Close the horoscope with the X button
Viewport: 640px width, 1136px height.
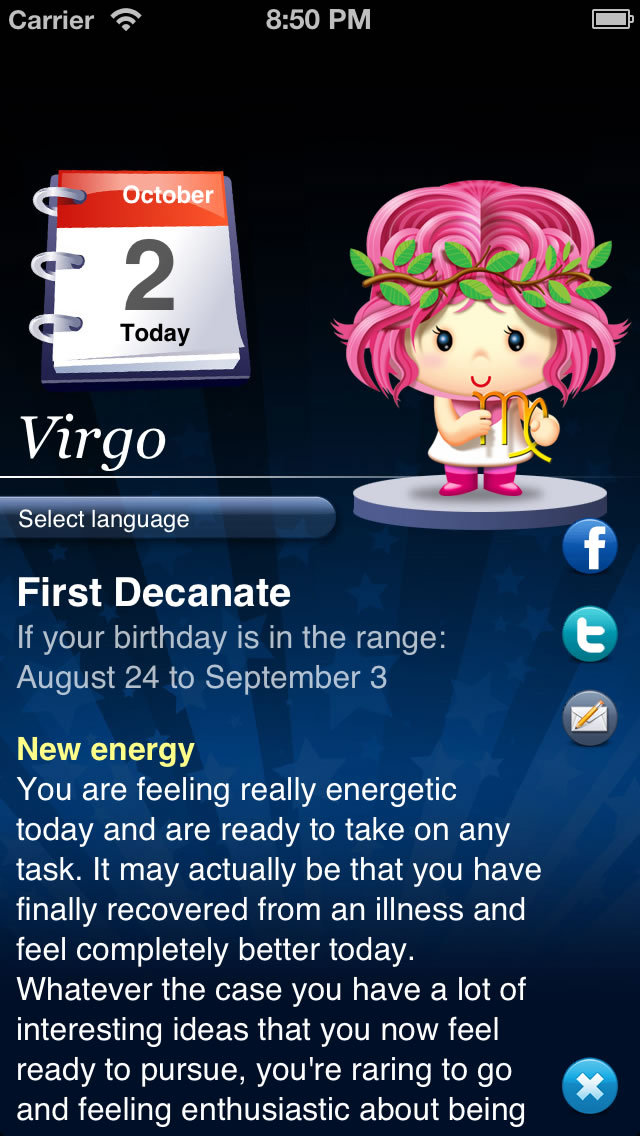coord(590,1086)
